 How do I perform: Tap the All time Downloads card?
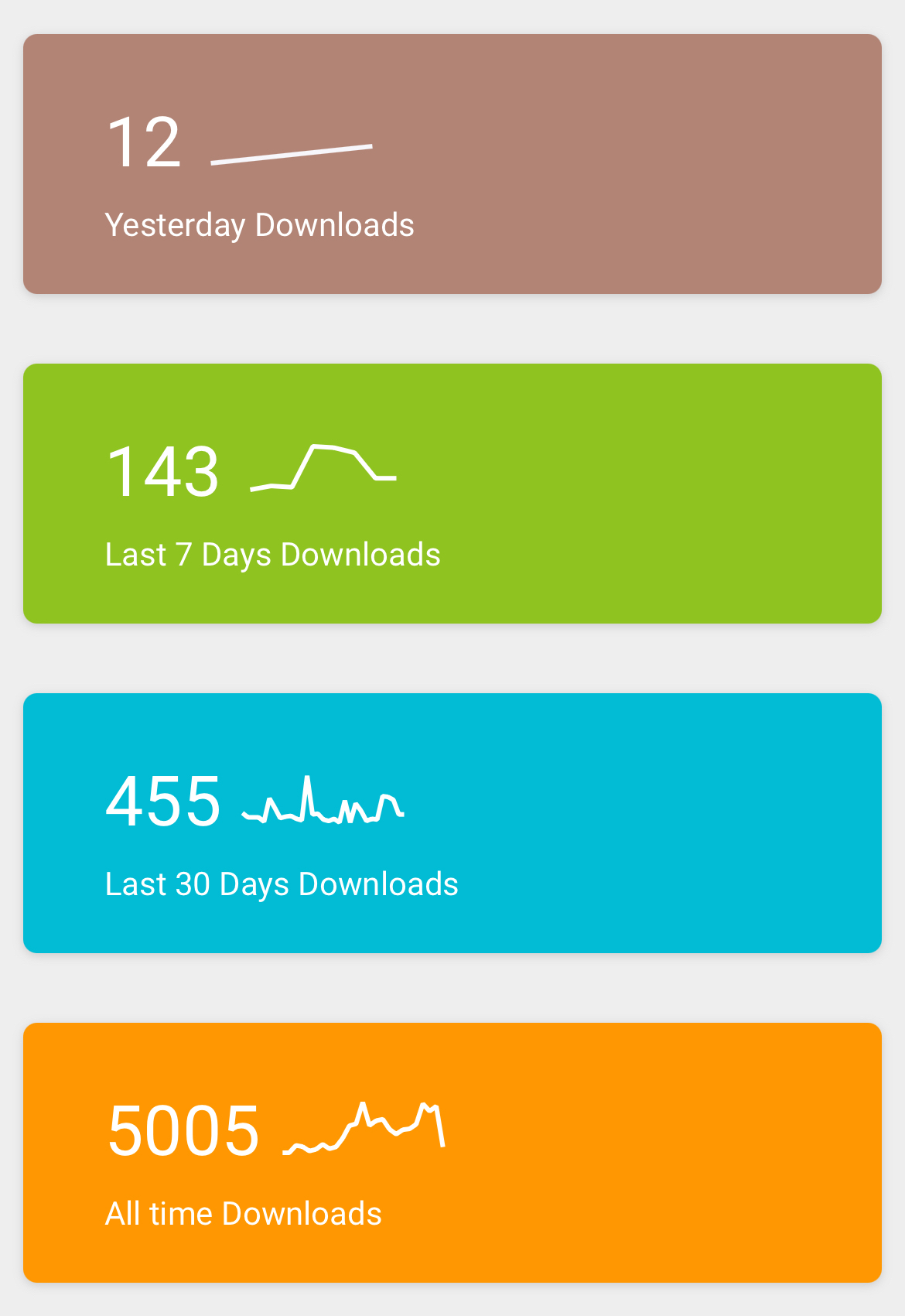point(452,1153)
